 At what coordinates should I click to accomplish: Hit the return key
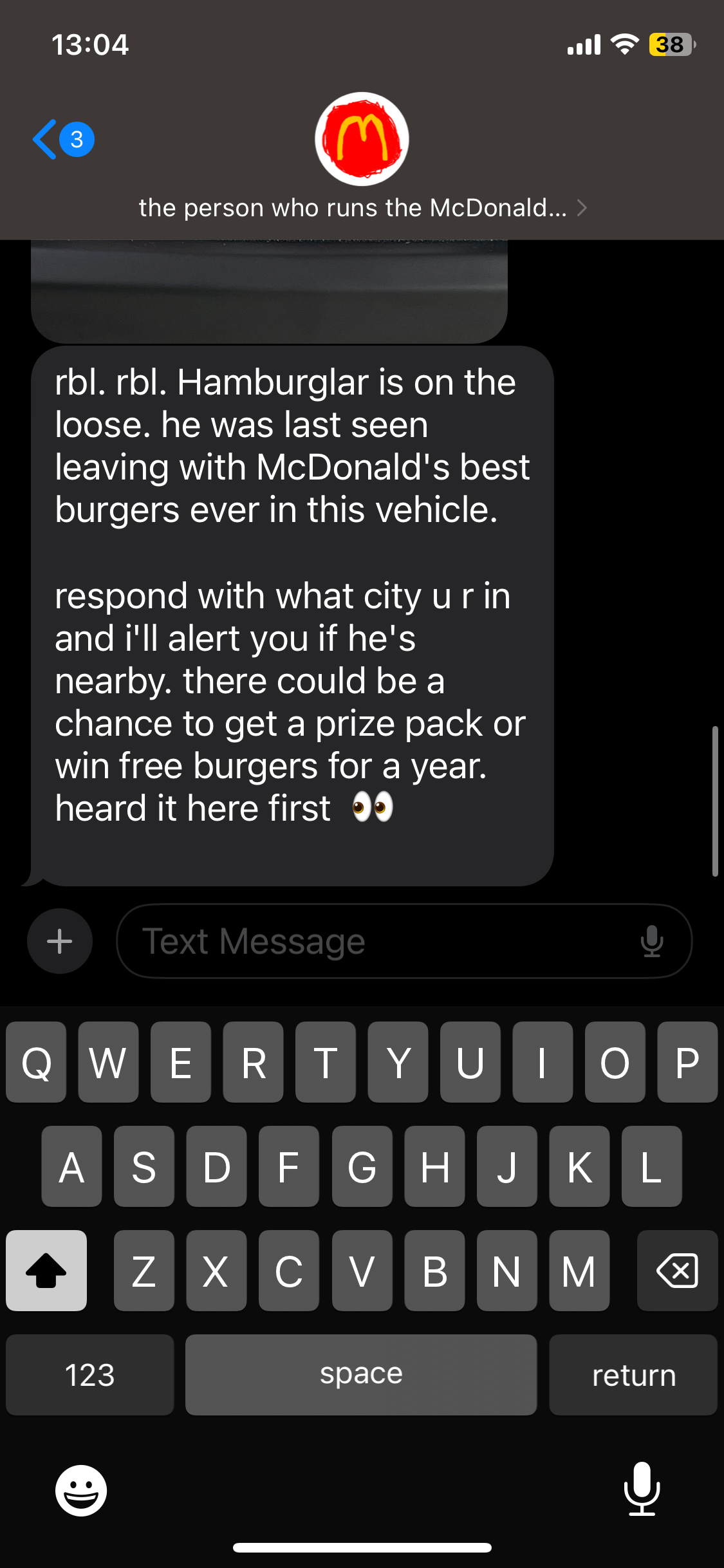point(633,1375)
